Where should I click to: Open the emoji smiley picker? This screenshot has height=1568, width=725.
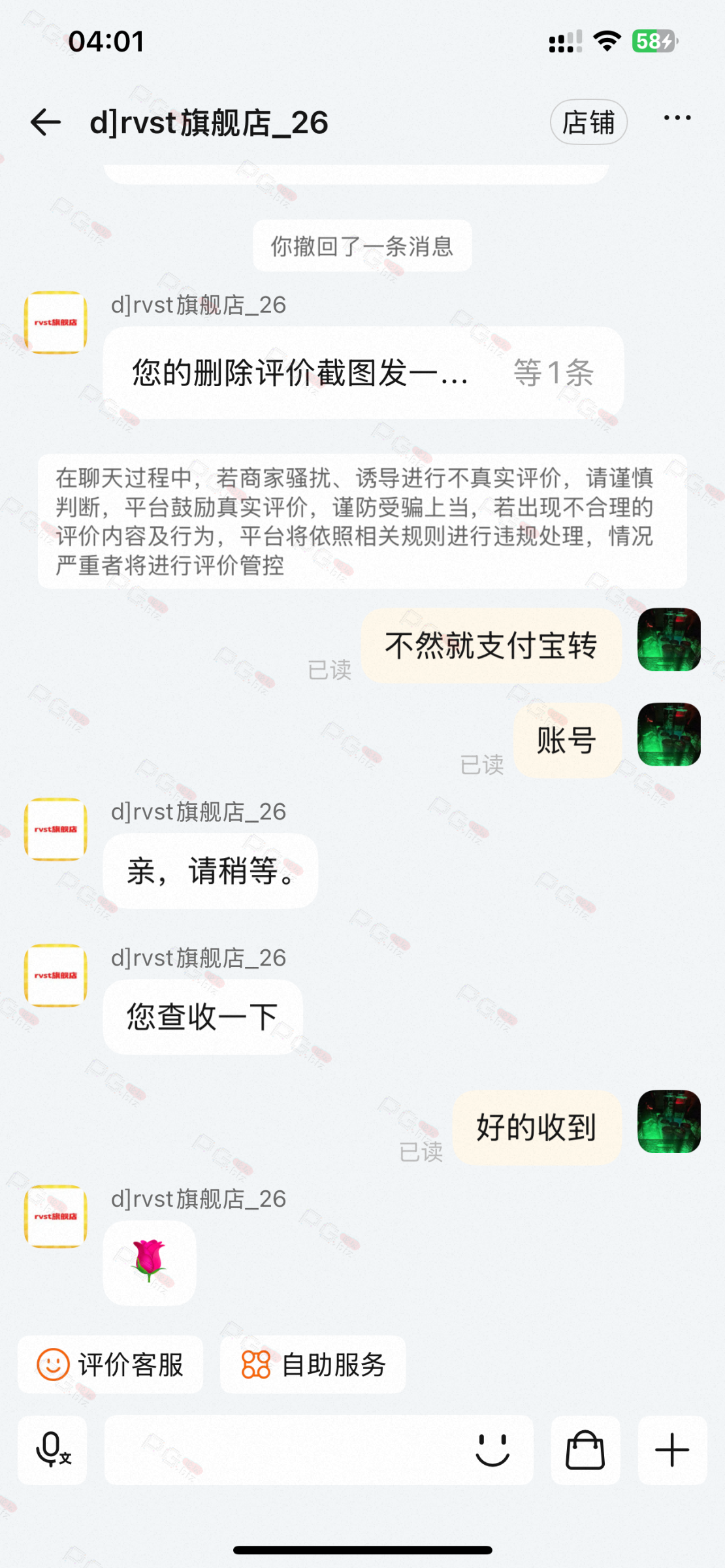point(492,1450)
